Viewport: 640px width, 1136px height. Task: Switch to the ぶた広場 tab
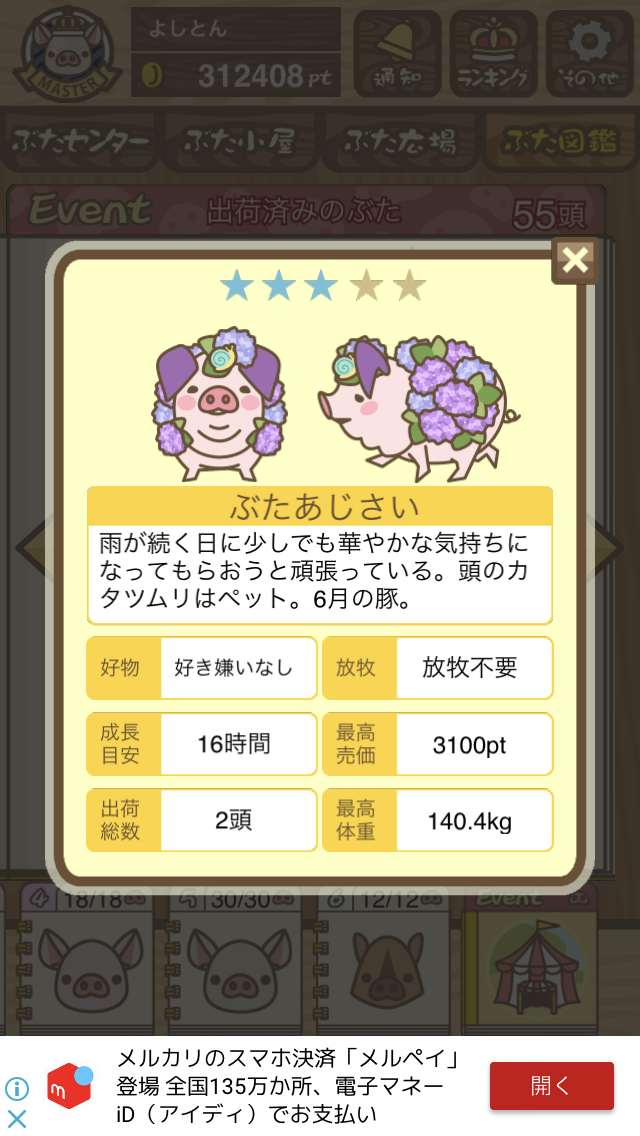coord(399,143)
